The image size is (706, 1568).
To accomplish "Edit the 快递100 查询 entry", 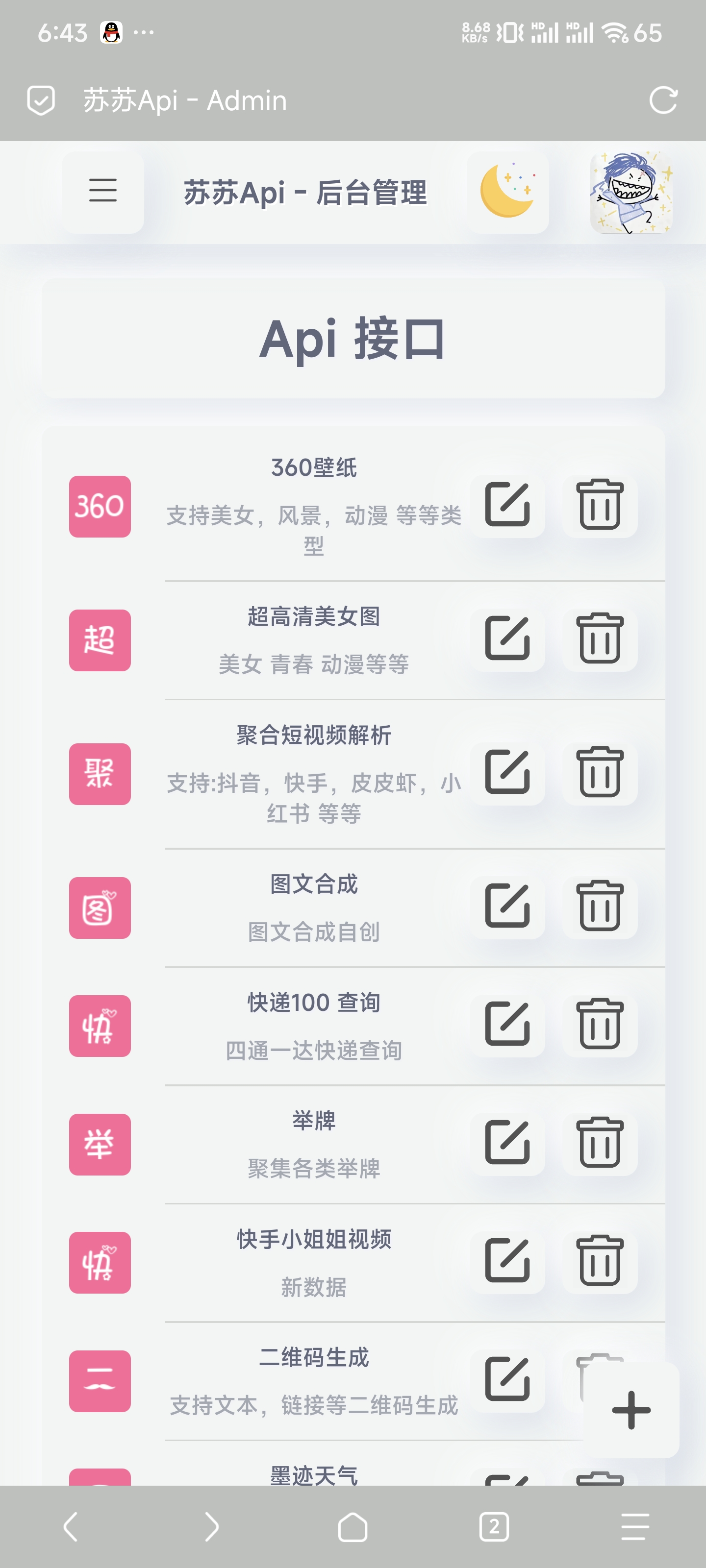I will 507,1025.
